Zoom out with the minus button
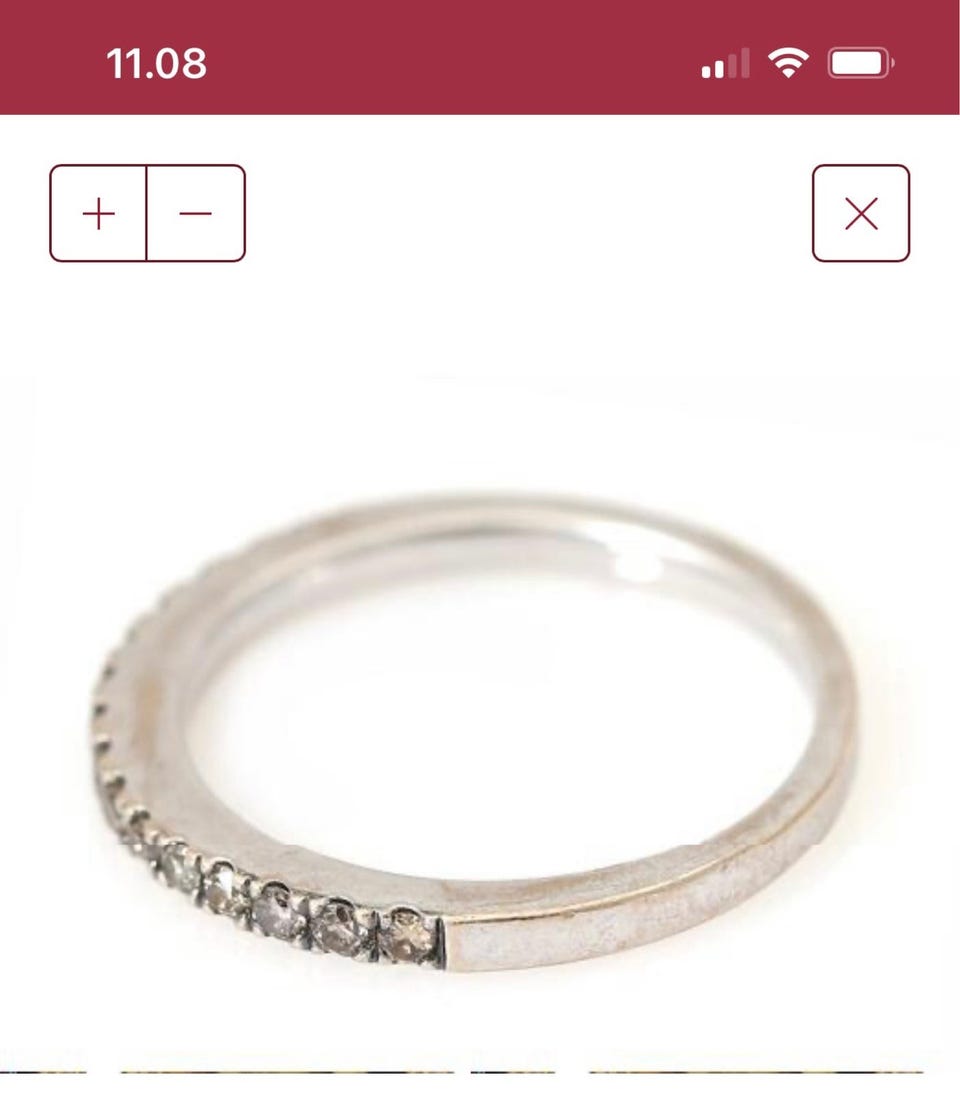The height and width of the screenshot is (1094, 960). tap(196, 213)
